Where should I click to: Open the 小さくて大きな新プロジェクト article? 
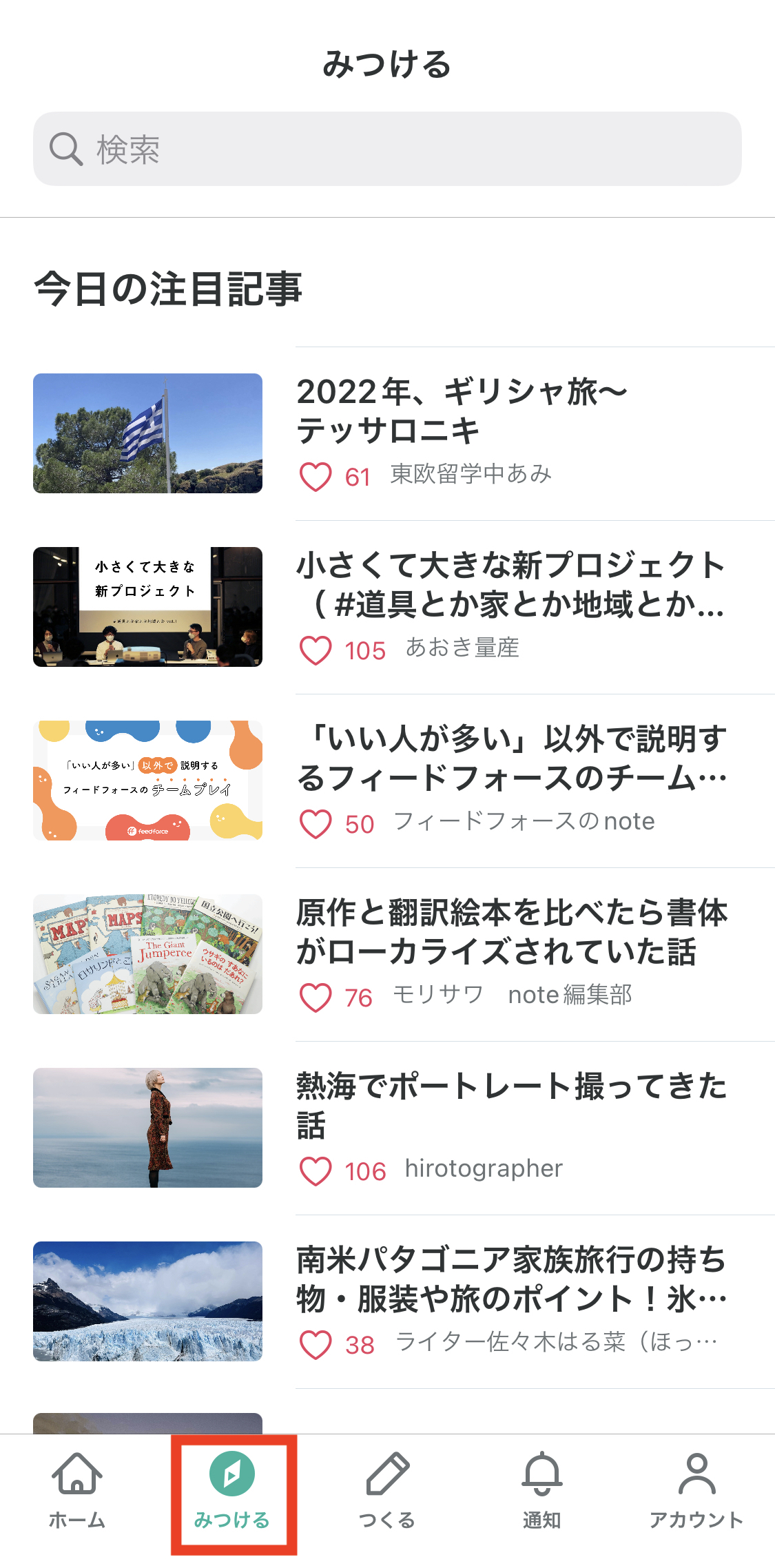[510, 584]
